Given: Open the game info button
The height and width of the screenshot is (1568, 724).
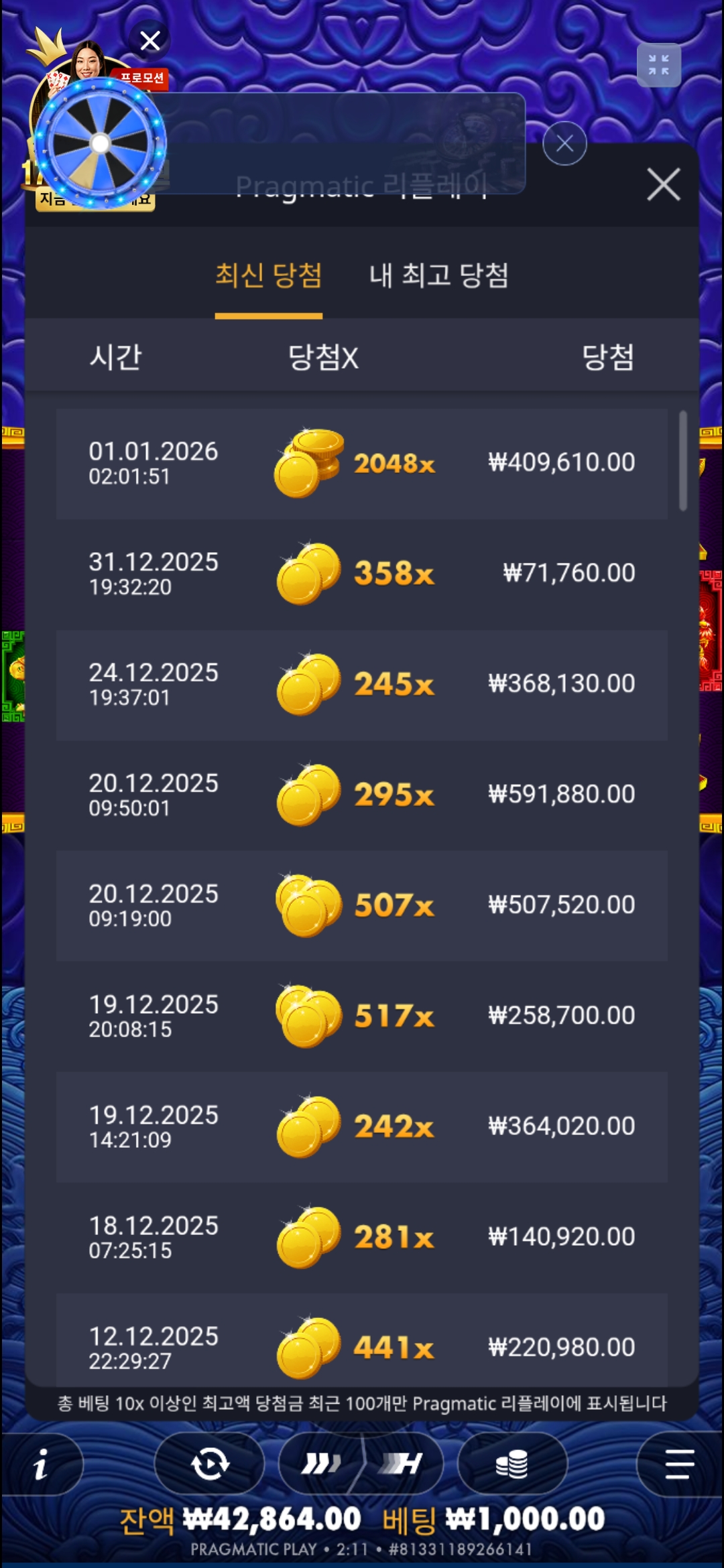Looking at the screenshot, I should click(42, 1464).
